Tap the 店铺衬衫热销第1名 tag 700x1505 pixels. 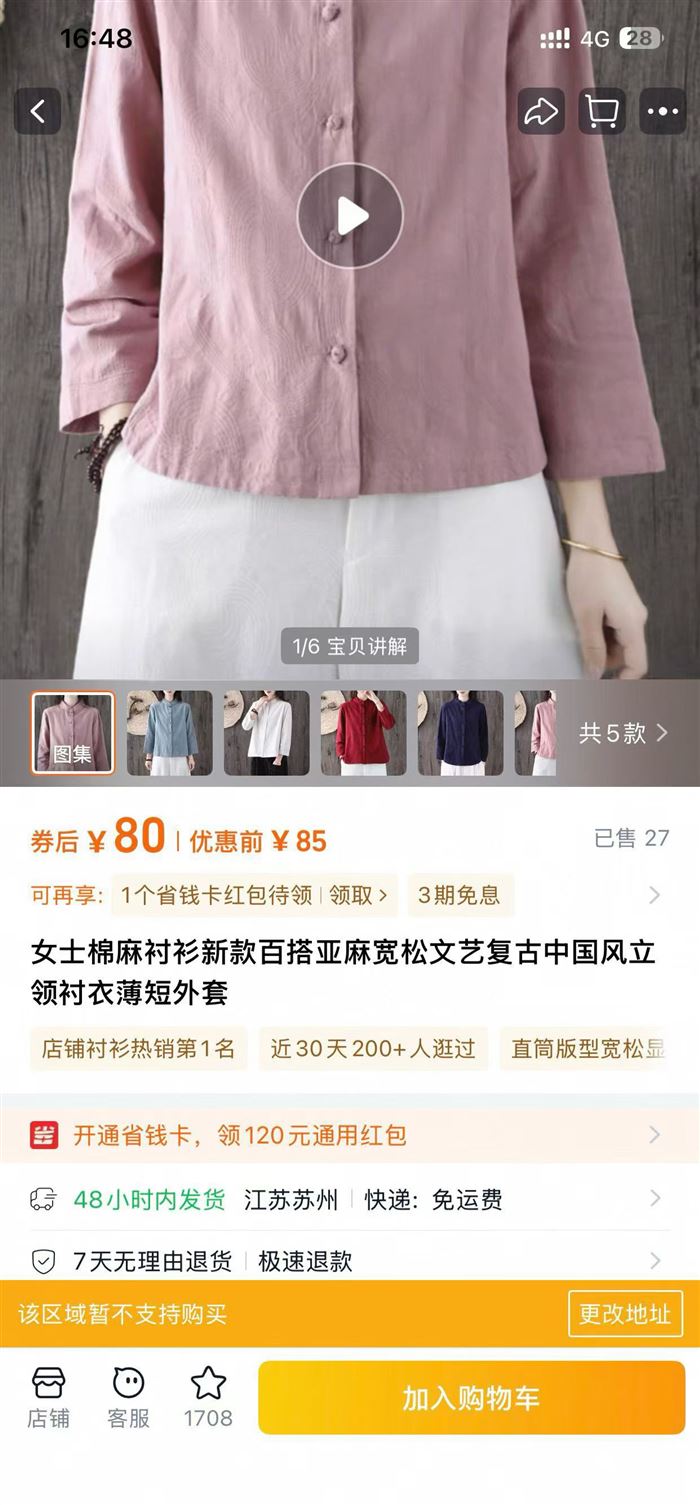coord(138,1048)
